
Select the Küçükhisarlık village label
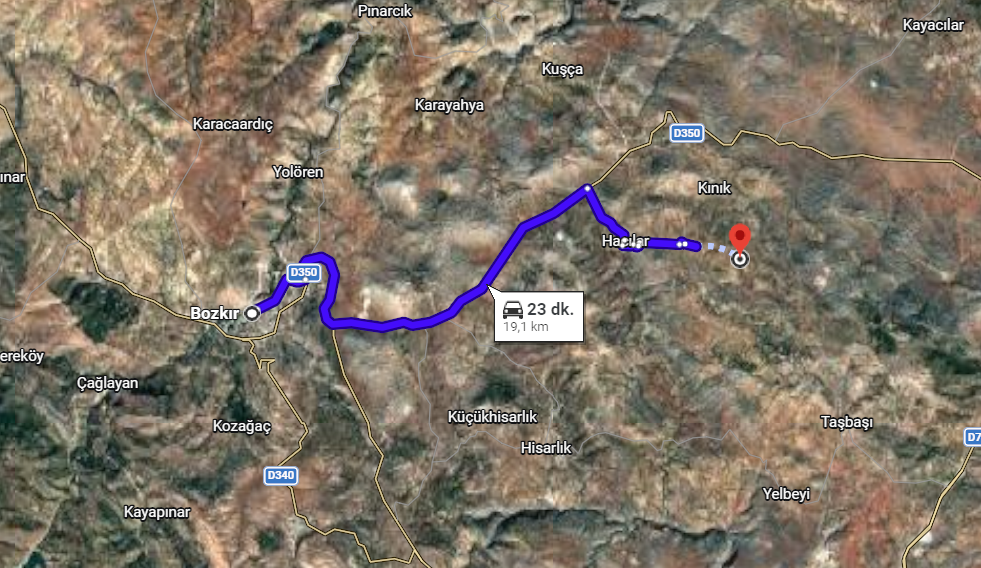[x=493, y=416]
